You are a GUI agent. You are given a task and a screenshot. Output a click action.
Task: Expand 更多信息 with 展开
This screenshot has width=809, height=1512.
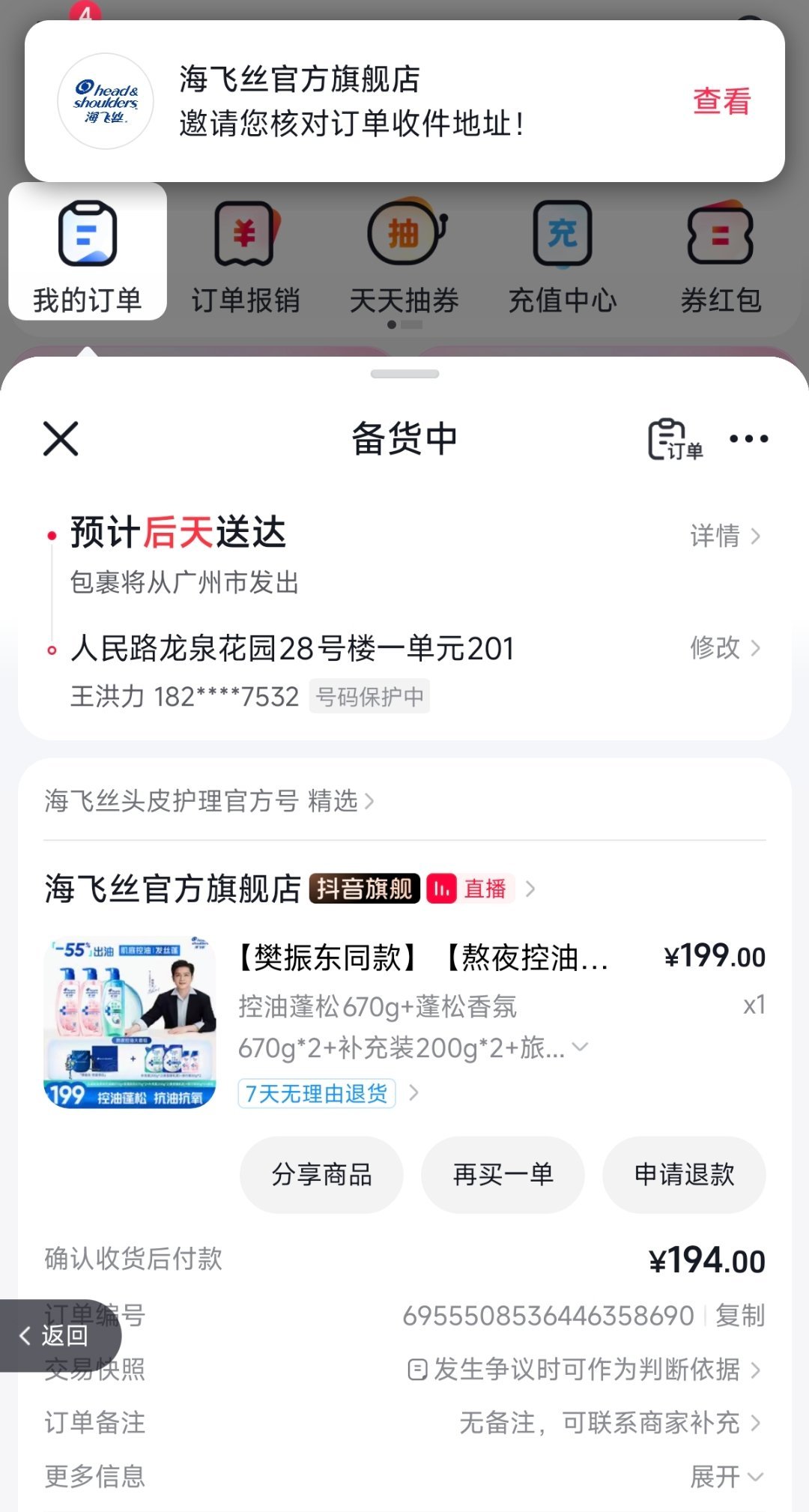(727, 1477)
